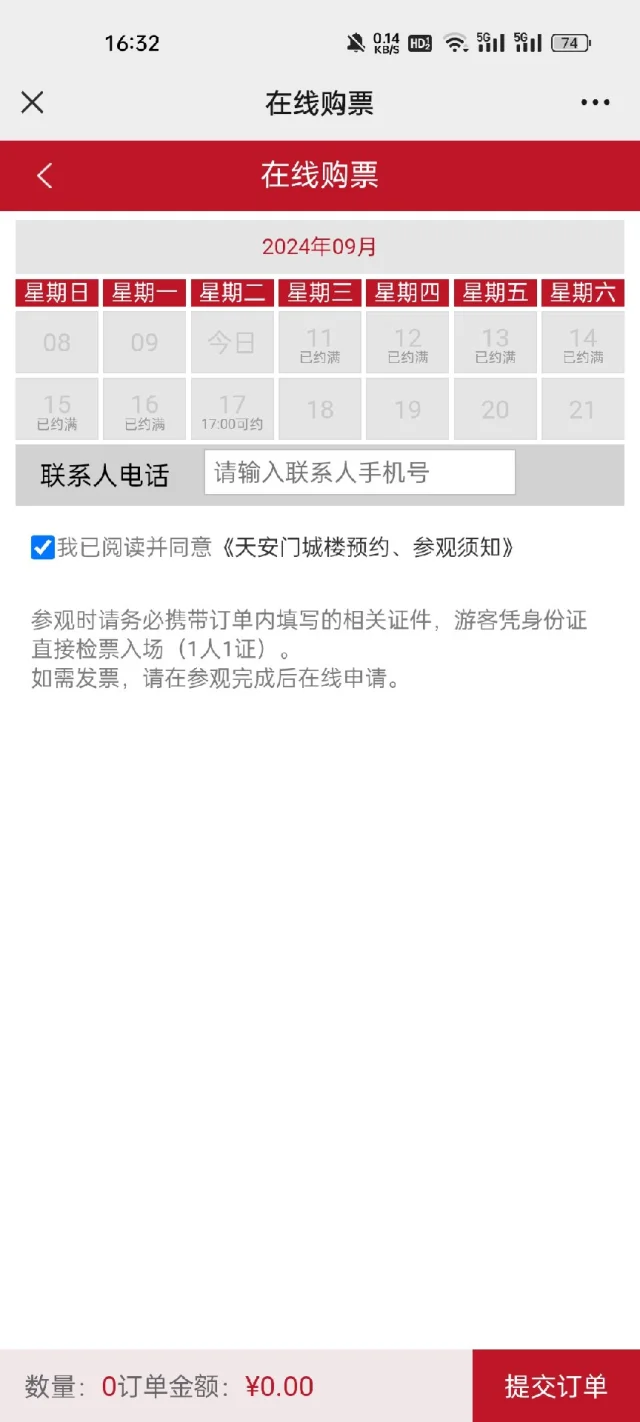Viewport: 640px width, 1422px height.
Task: Open 《天安门城楼预约、参观须知》 link
Action: tap(368, 548)
